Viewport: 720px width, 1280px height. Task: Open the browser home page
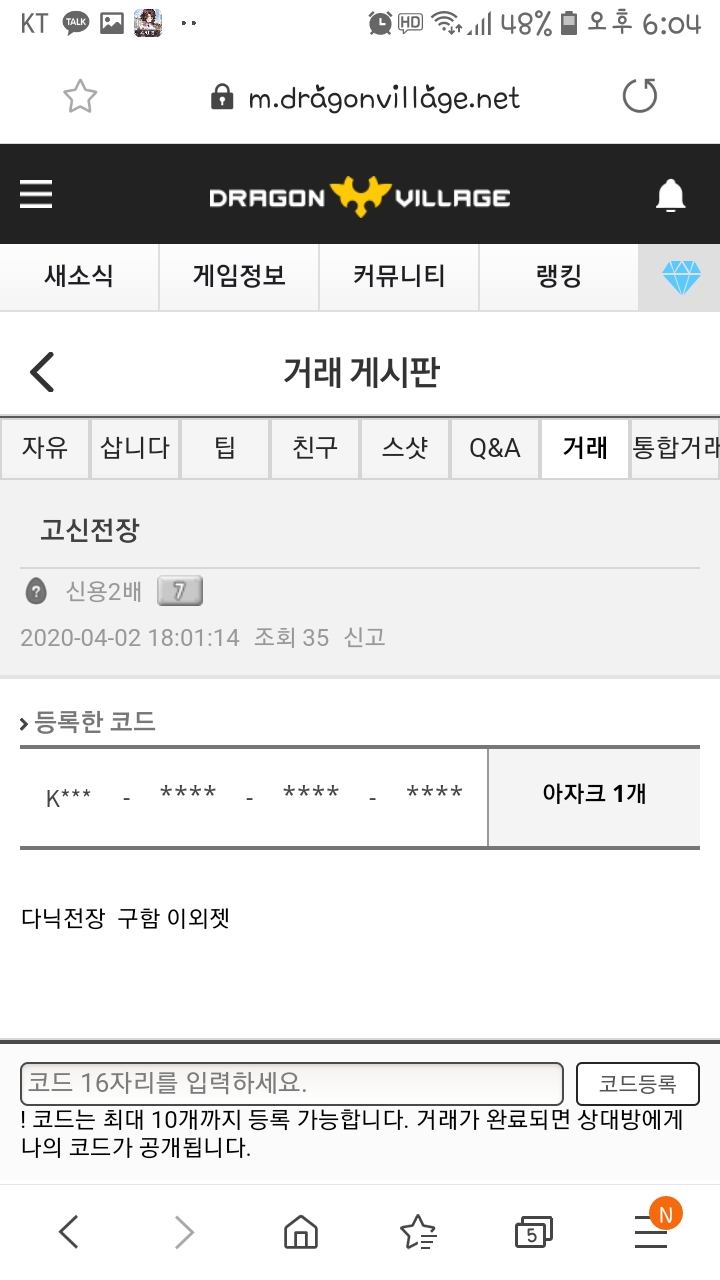point(301,1232)
